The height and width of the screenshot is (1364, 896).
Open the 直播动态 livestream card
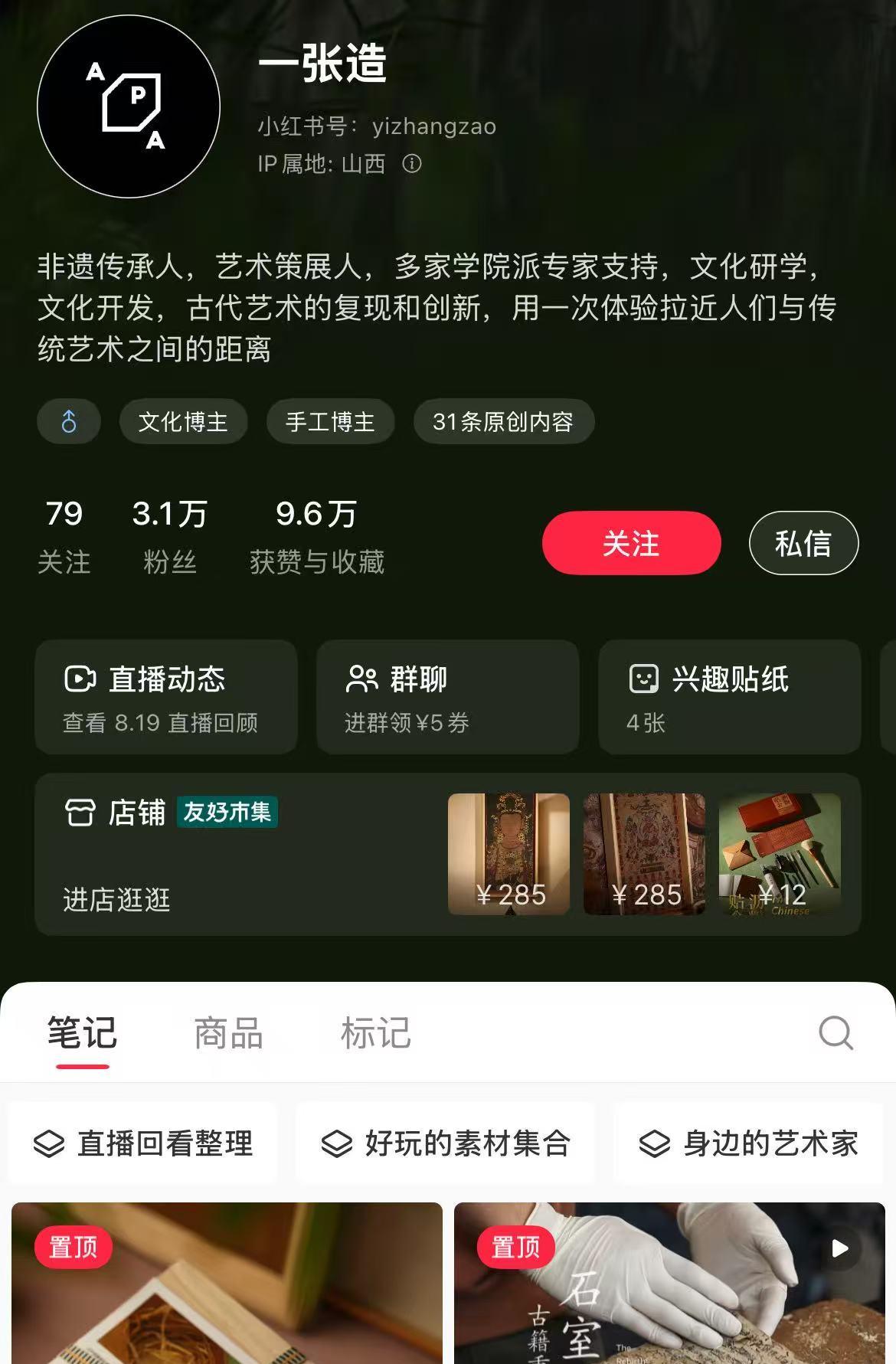165,697
